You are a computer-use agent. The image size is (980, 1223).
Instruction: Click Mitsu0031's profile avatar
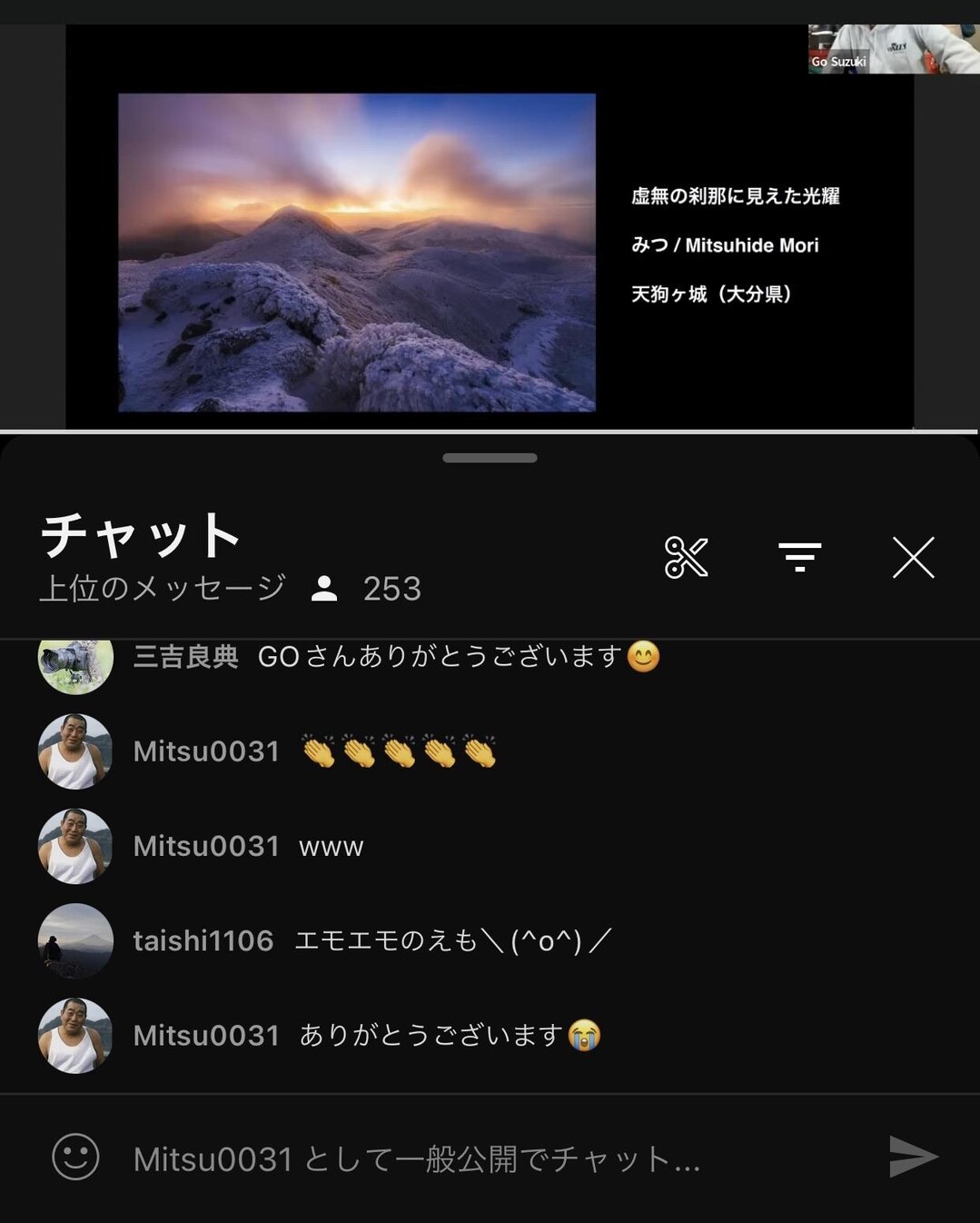click(74, 751)
